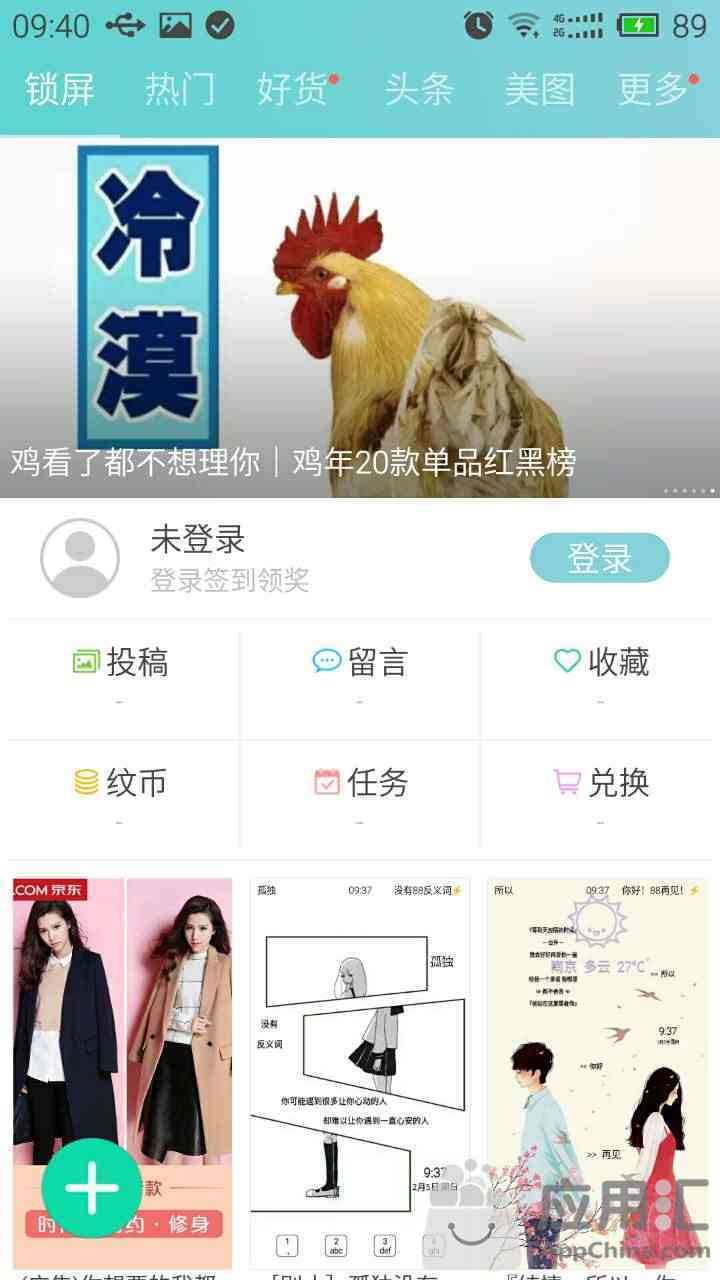
Task: Switch to the 头条 tab
Action: tap(420, 90)
